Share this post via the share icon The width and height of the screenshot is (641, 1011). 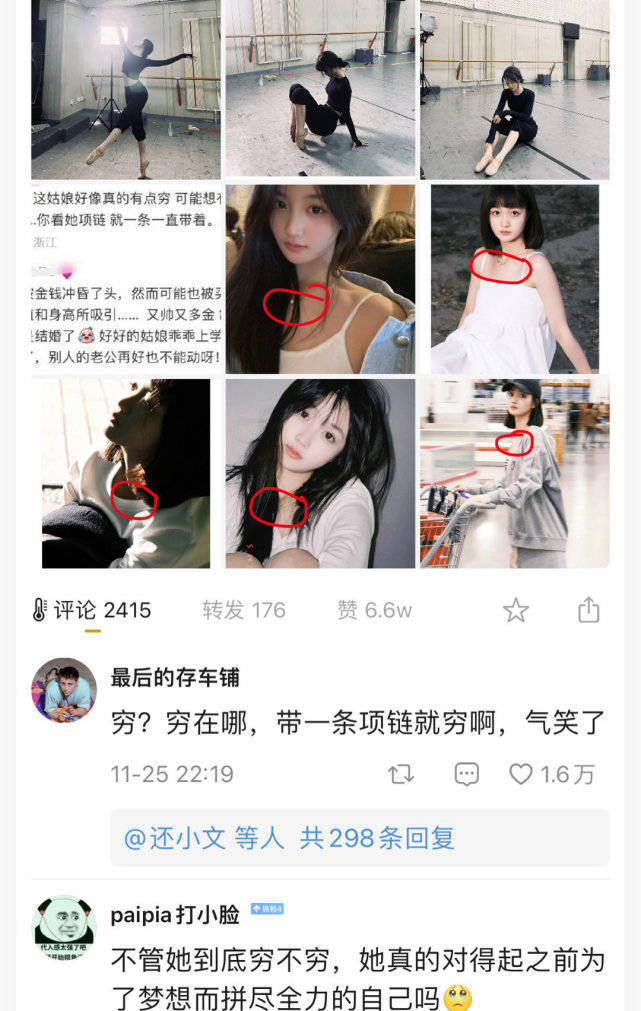588,610
